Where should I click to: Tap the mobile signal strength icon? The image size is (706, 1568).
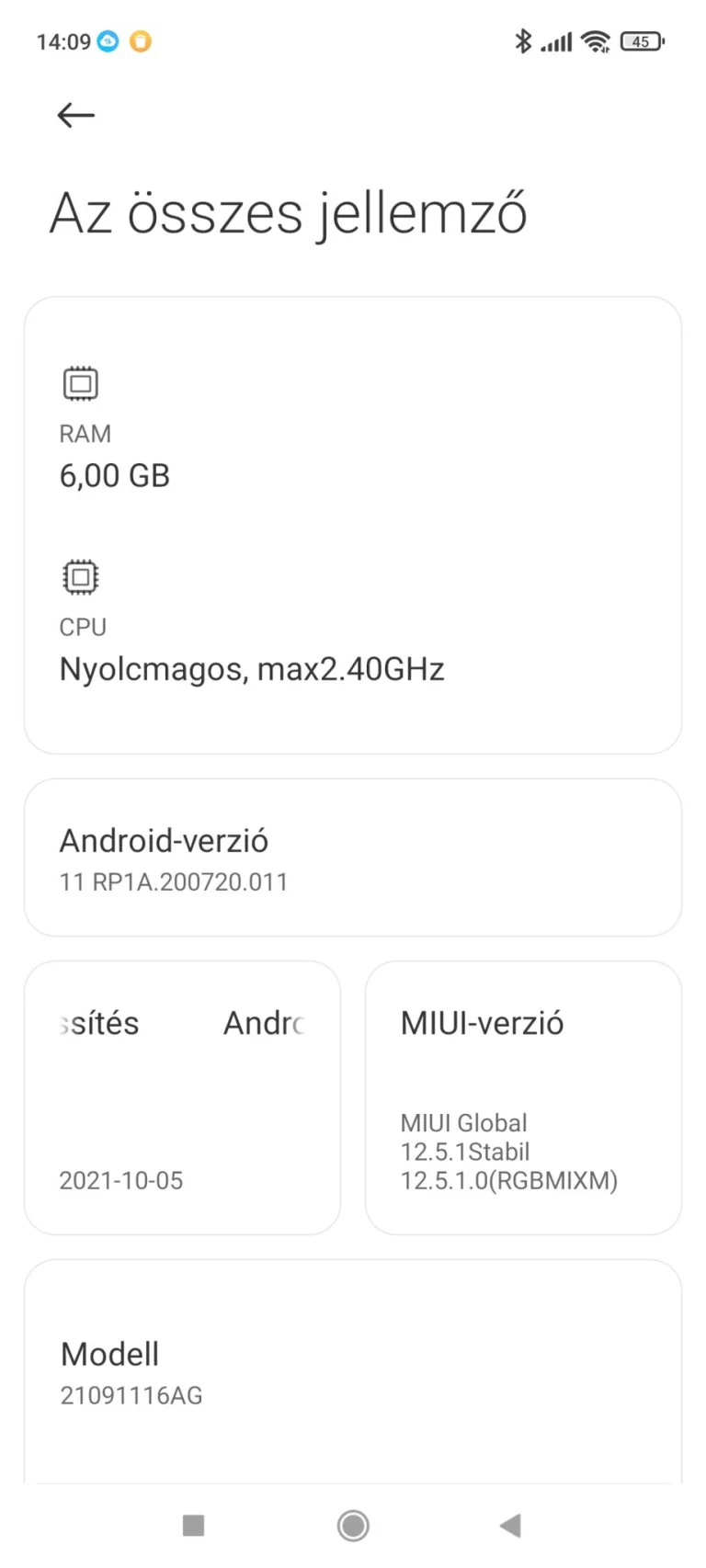(x=555, y=40)
